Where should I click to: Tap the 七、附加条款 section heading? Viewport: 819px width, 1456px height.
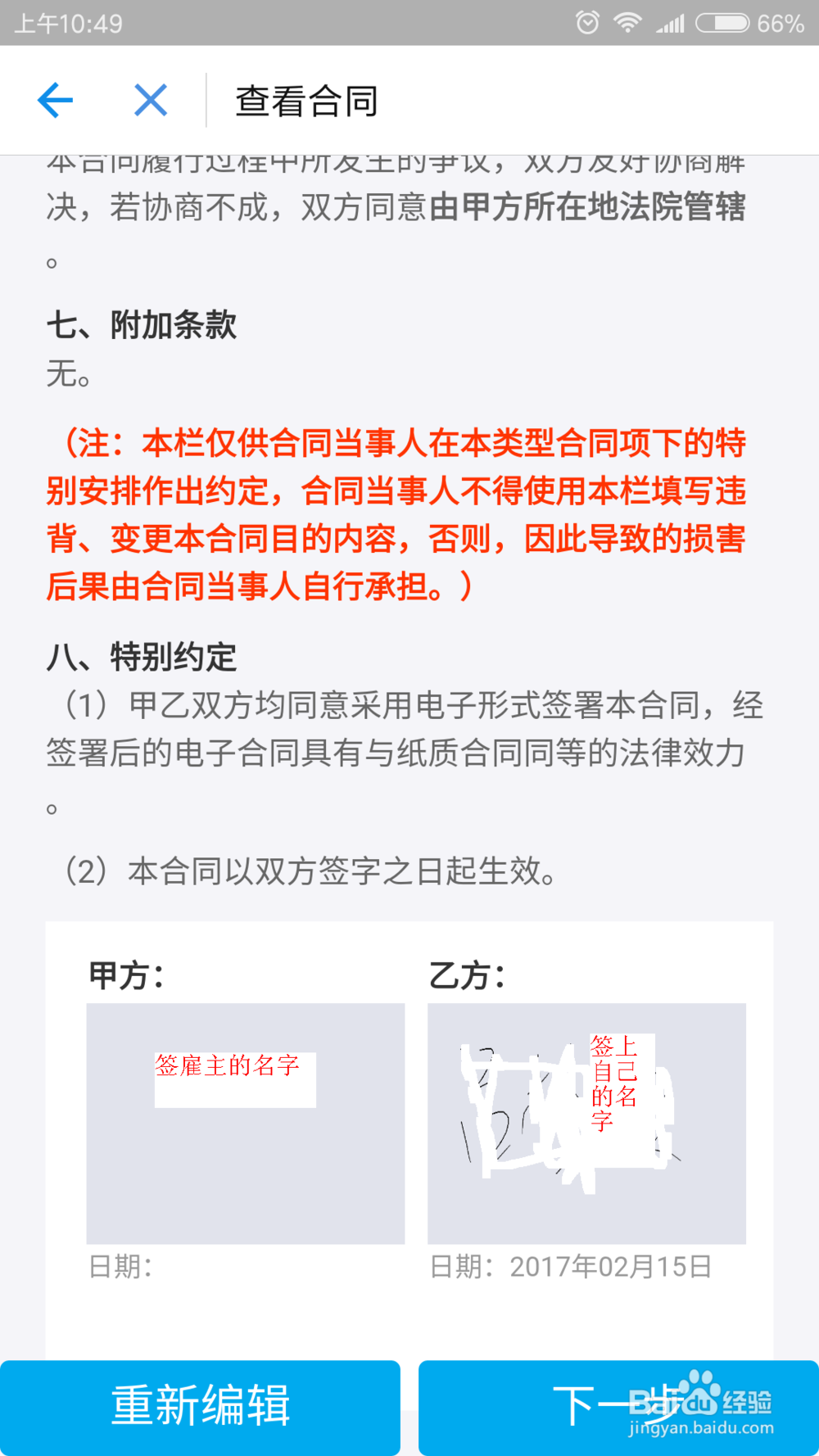[x=143, y=325]
